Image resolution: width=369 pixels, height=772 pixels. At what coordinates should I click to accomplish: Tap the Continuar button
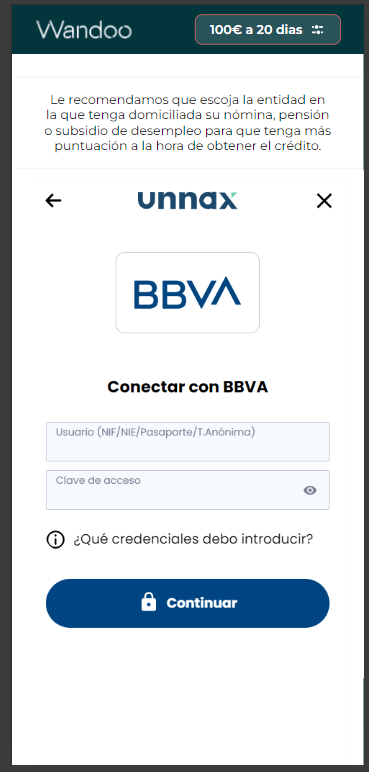coord(188,603)
